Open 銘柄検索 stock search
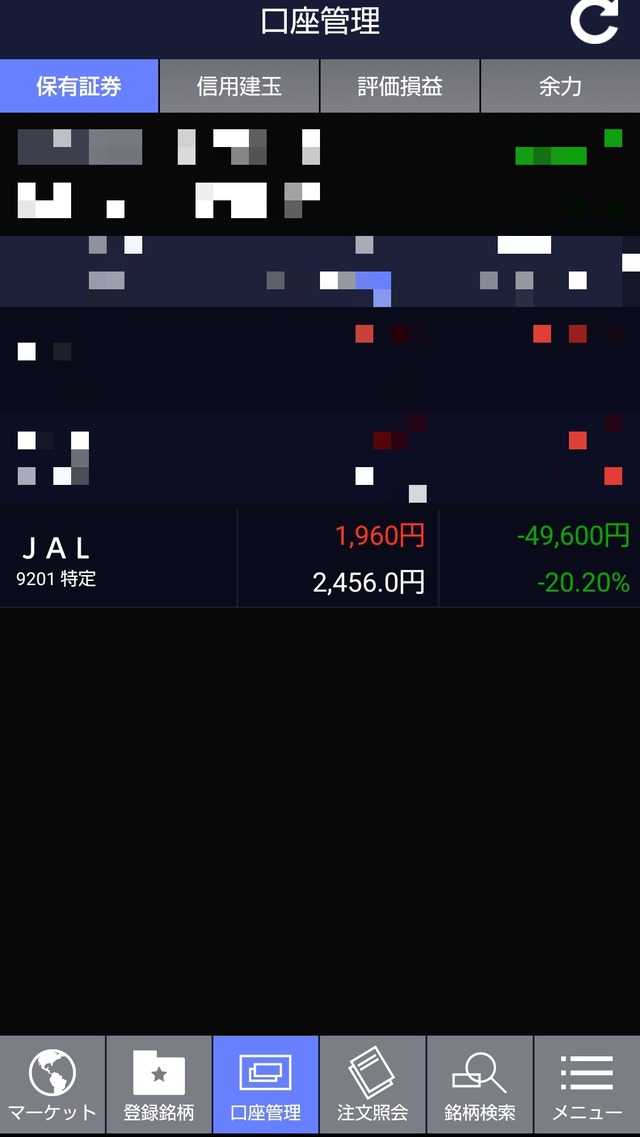The image size is (640, 1137). click(480, 1085)
